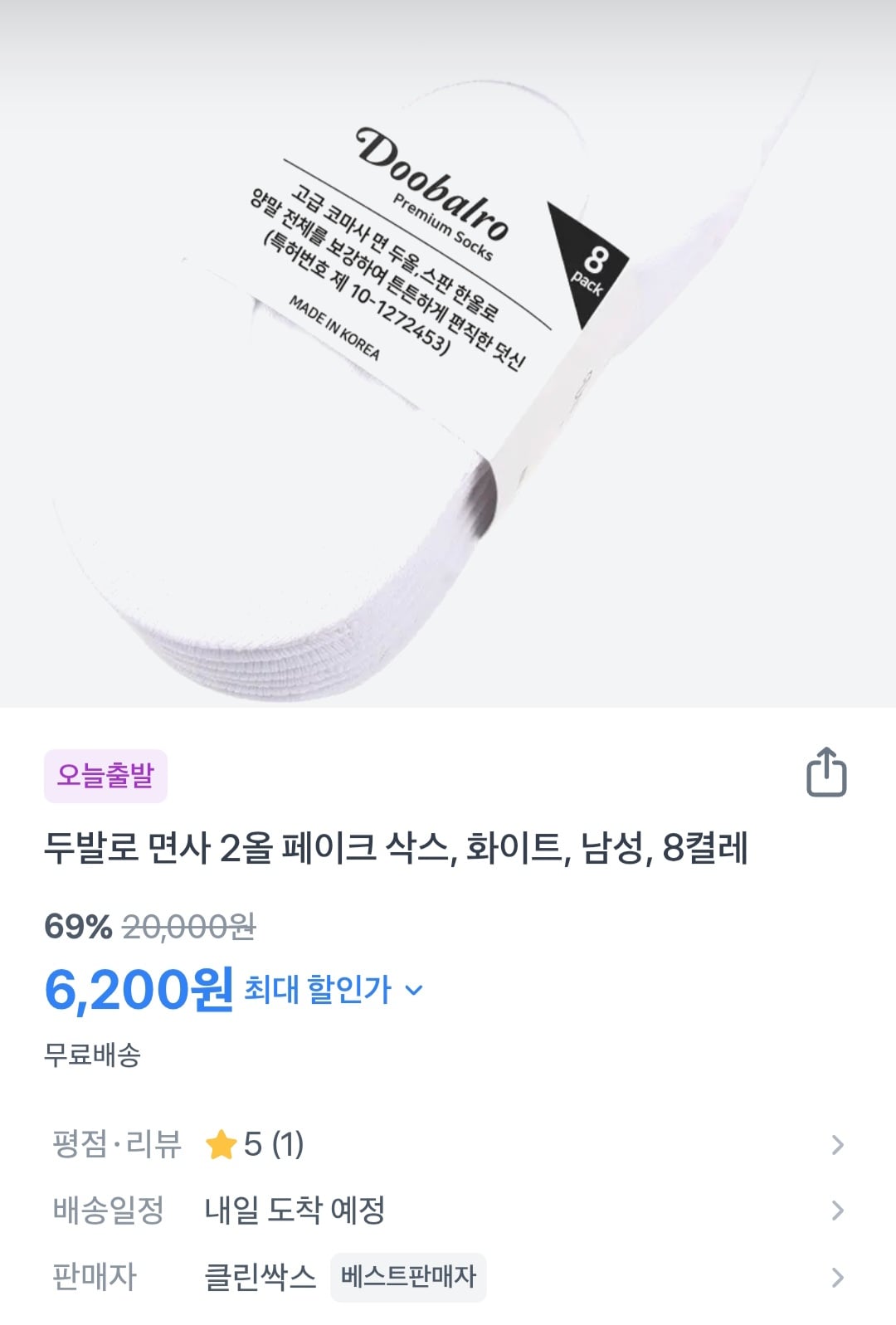Tap the share icon

[828, 773]
